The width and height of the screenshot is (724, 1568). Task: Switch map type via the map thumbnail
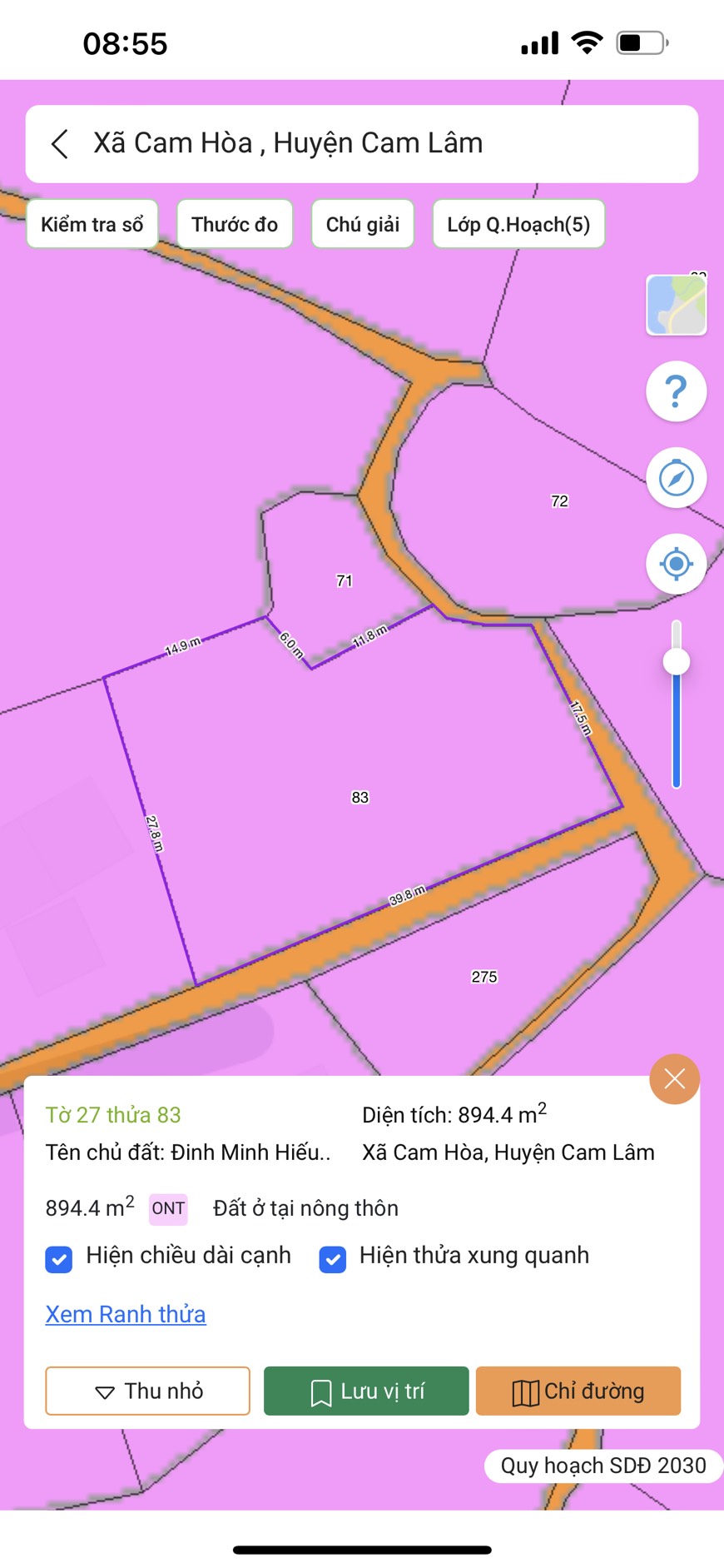[x=676, y=305]
